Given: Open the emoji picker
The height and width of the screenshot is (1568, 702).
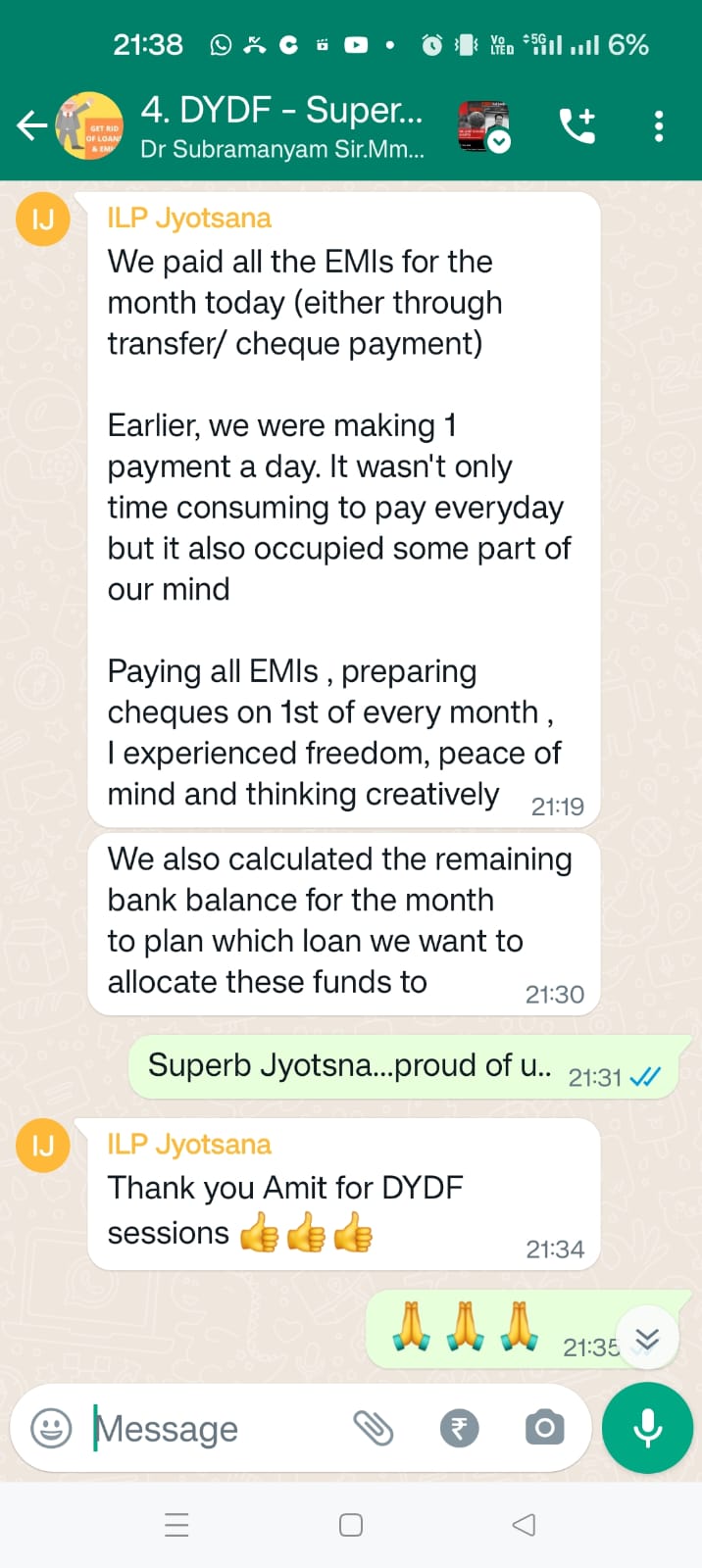Looking at the screenshot, I should 51,1428.
